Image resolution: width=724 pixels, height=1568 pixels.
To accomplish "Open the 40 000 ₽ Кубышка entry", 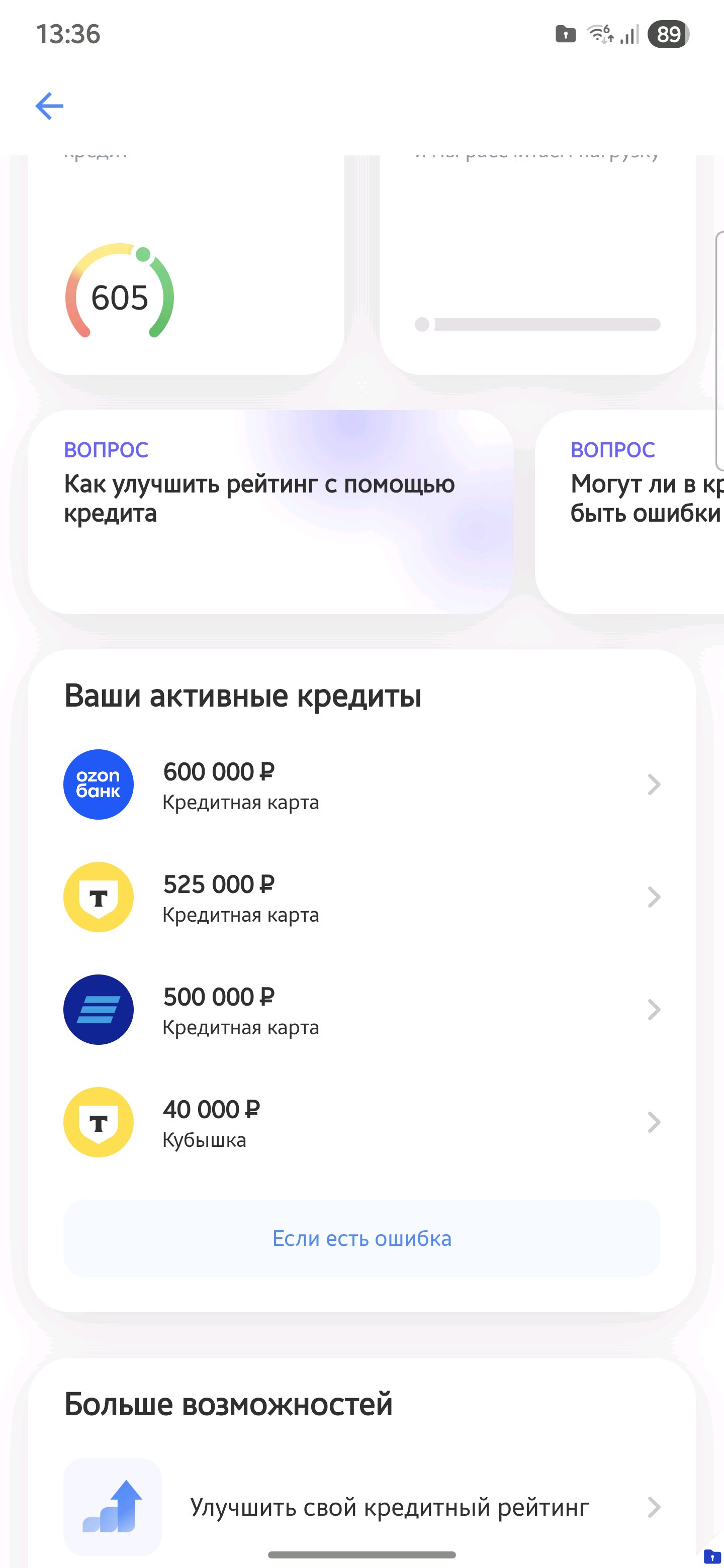I will click(x=361, y=1122).
